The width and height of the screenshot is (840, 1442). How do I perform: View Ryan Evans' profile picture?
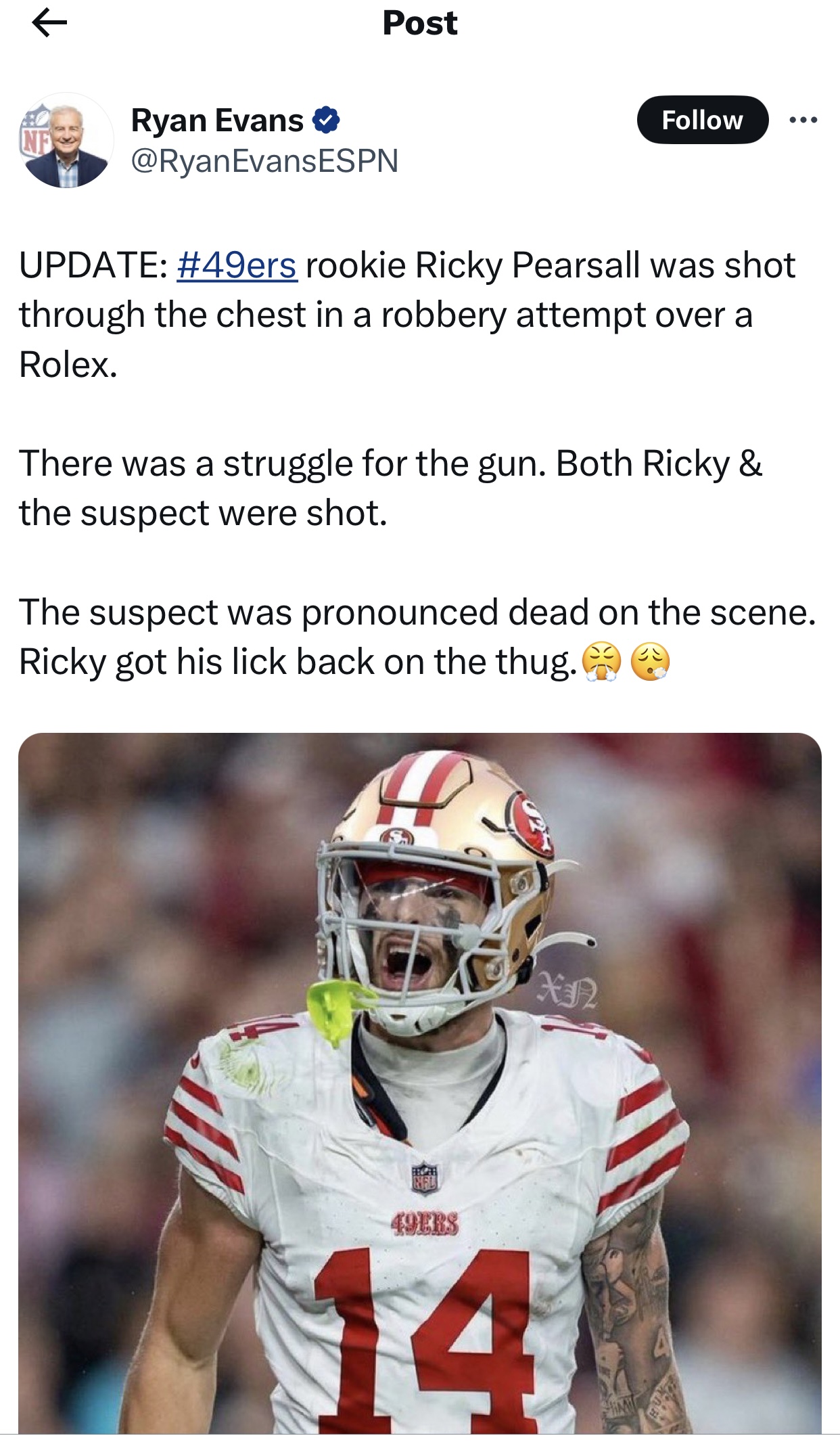pos(66,140)
